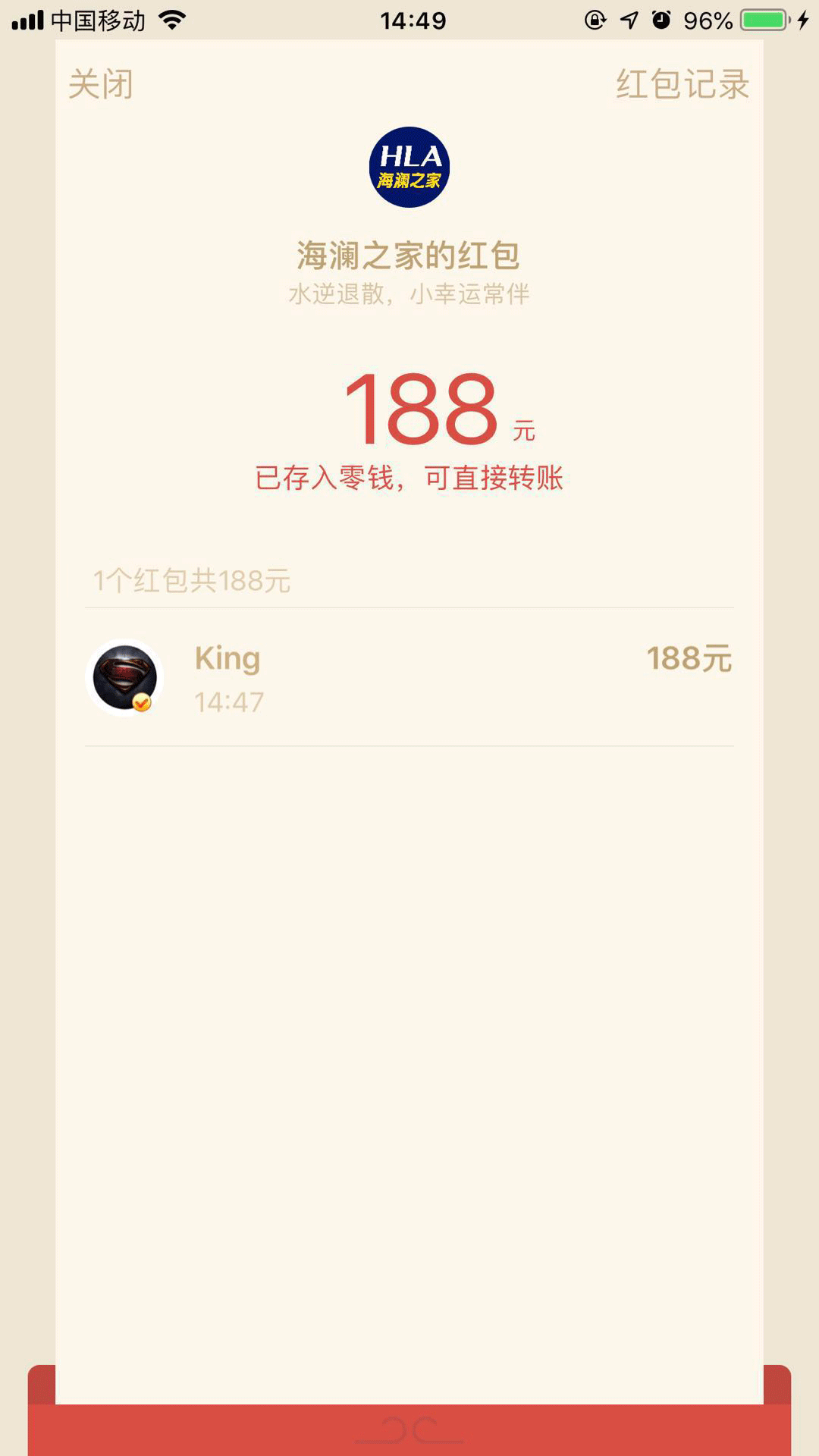Tap the transfer link below the 188 yuan
Screen dimensions: 819x1456
(x=409, y=478)
